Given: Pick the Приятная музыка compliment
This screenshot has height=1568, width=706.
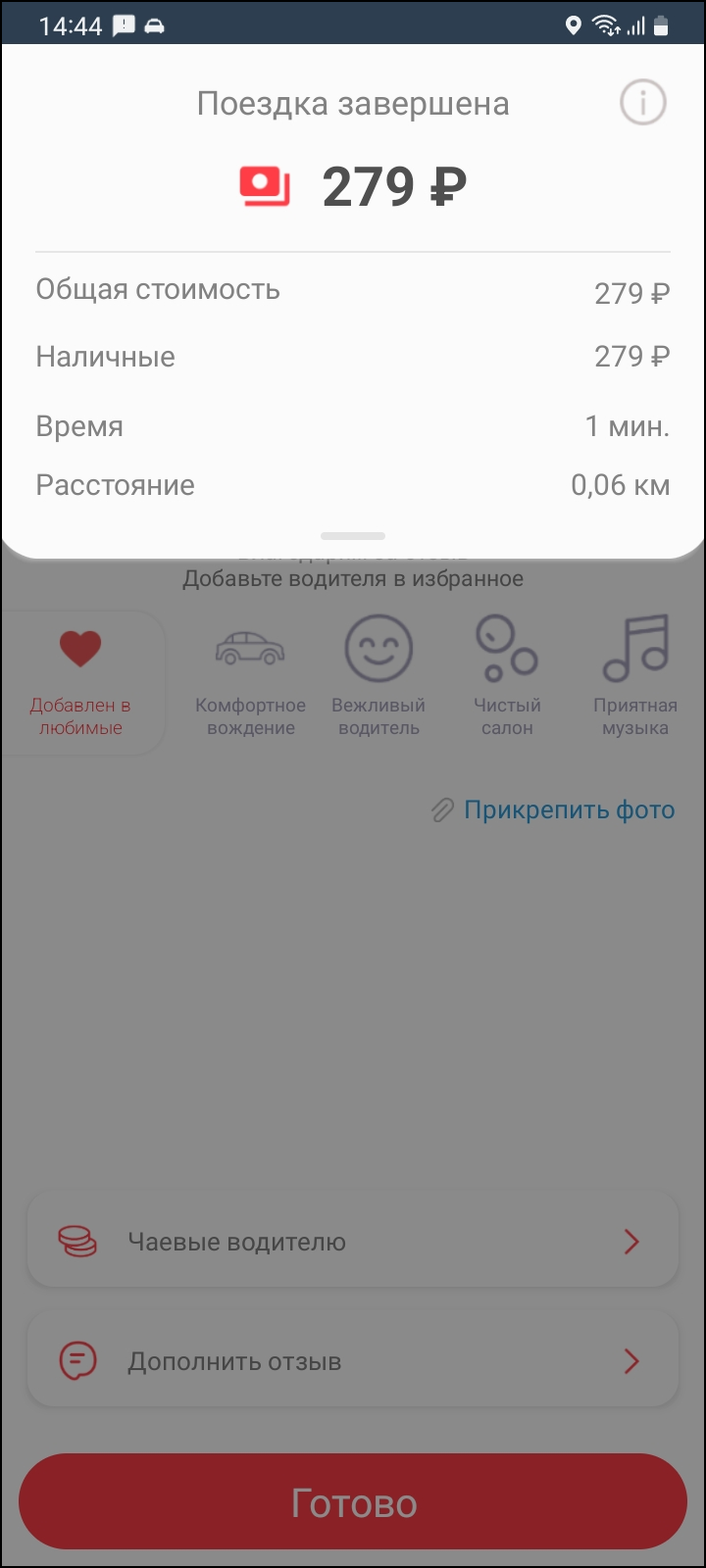Looking at the screenshot, I should (634, 676).
